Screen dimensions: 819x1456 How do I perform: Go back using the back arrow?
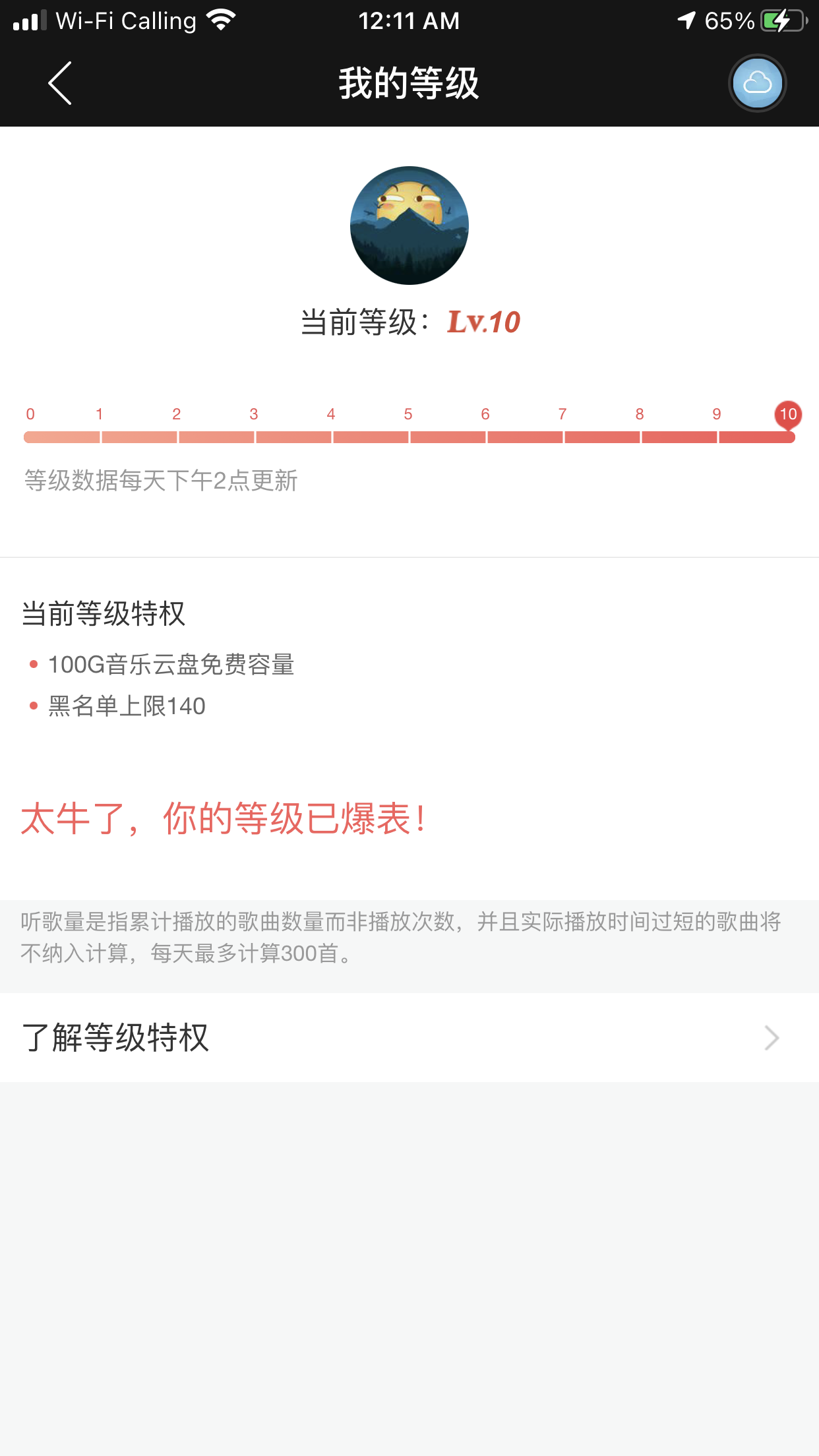coord(59,83)
